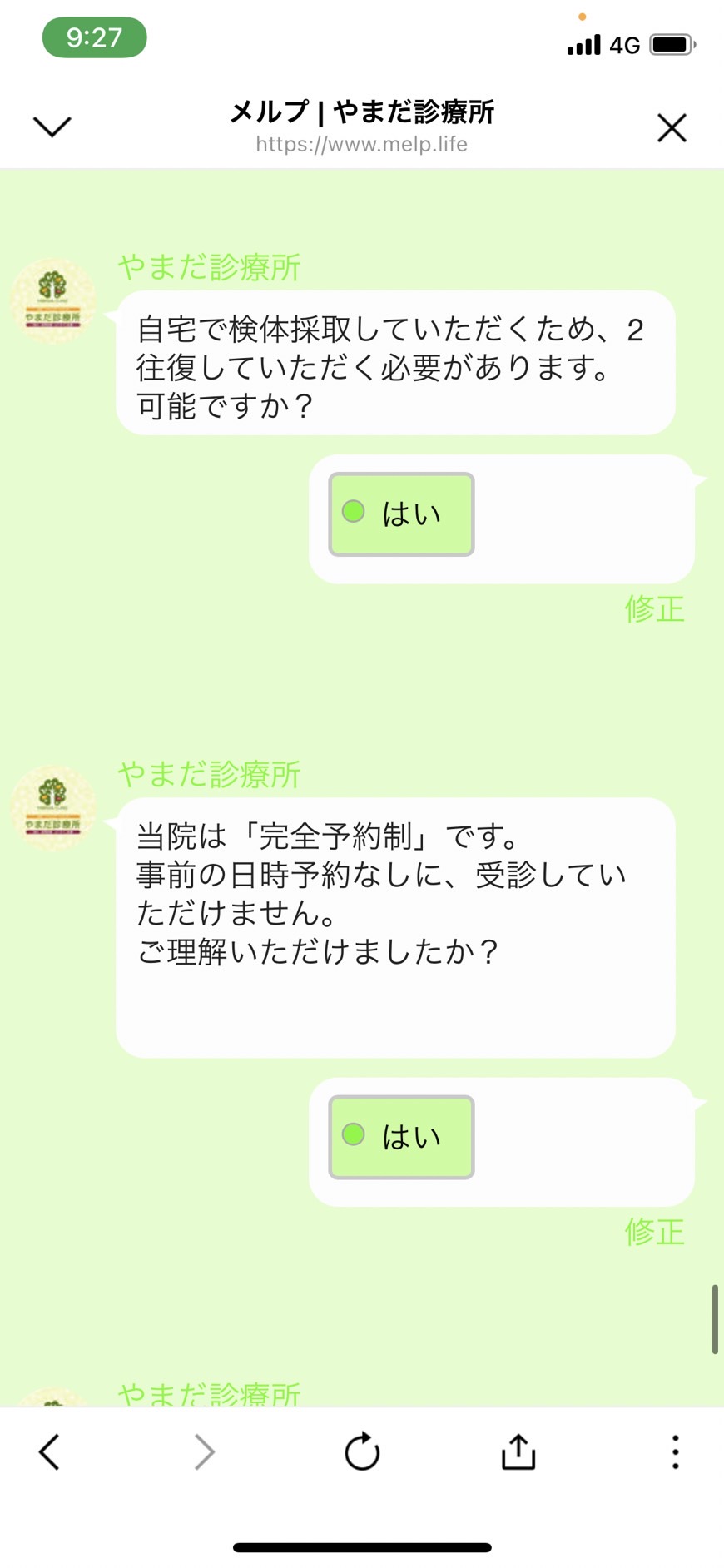Image resolution: width=724 pixels, height=1568 pixels.
Task: Go back to the previous page
Action: tap(49, 1452)
